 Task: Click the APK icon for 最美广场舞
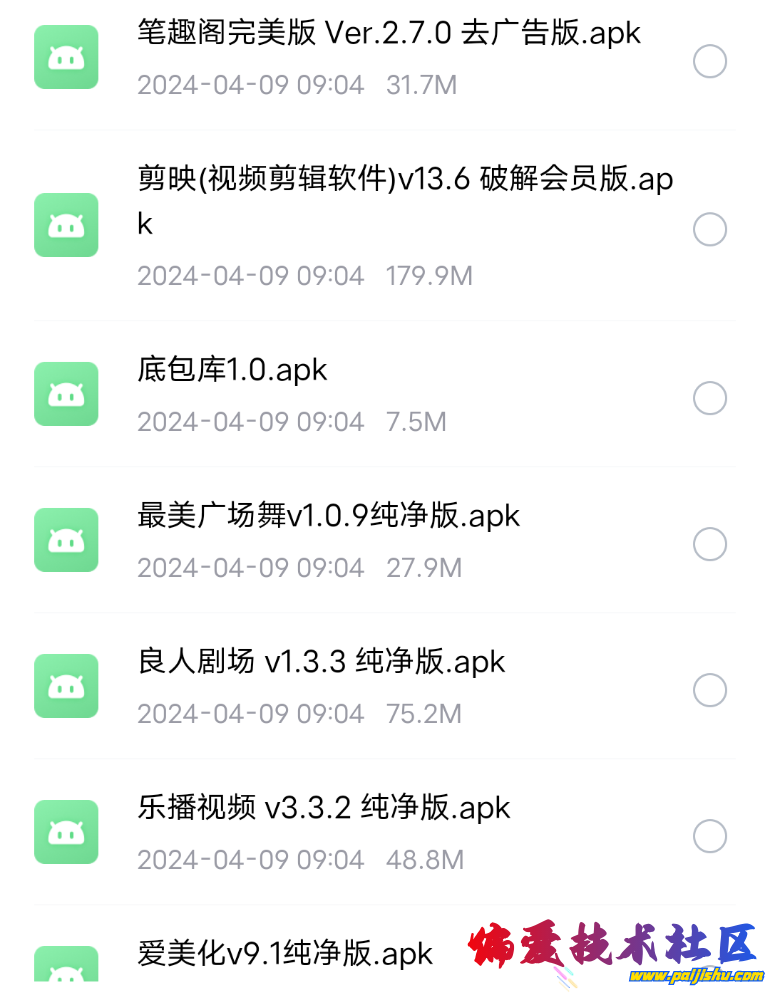[65, 540]
